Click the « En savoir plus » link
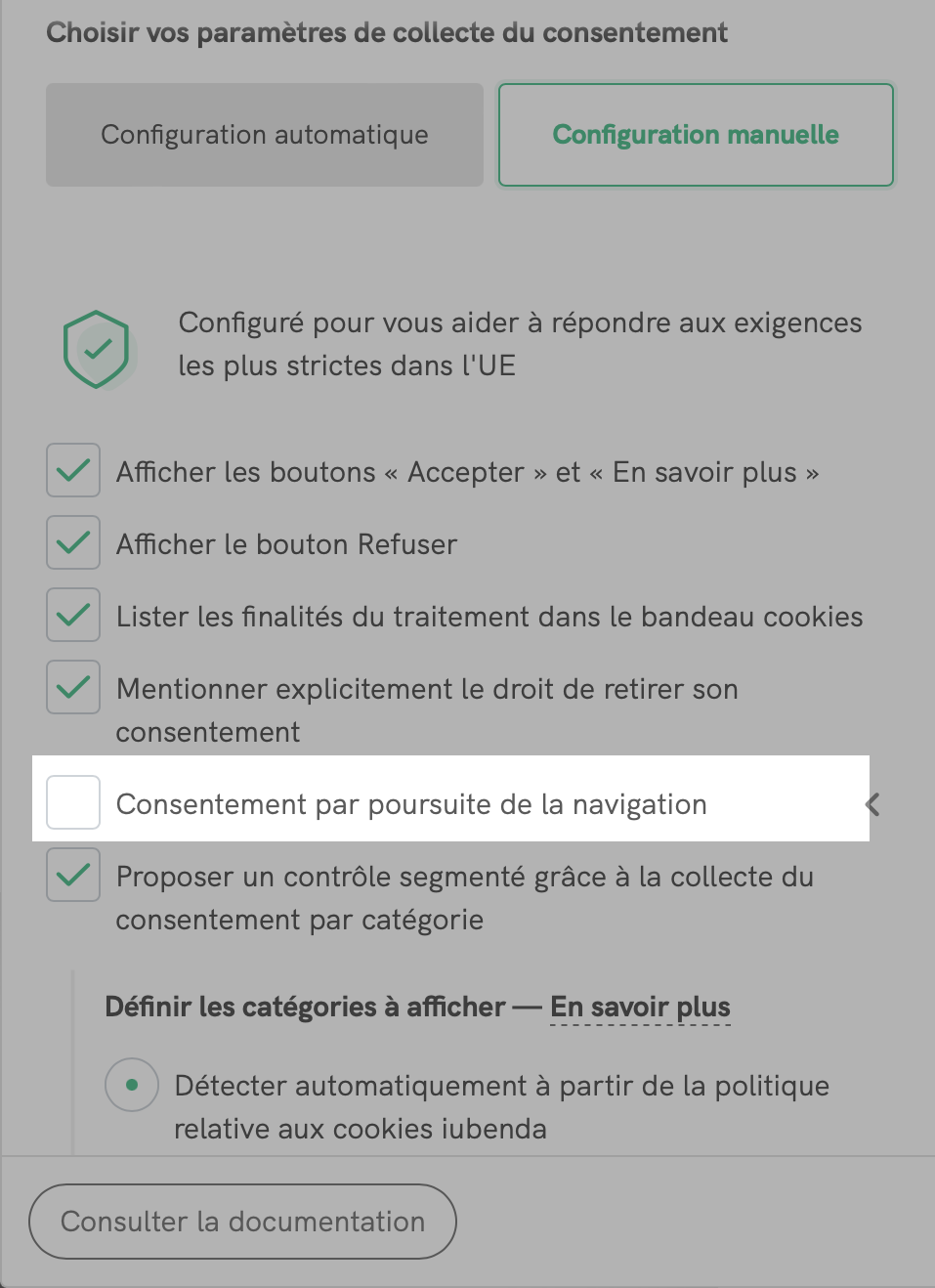Screen dimensions: 935x1288 pos(640,1006)
